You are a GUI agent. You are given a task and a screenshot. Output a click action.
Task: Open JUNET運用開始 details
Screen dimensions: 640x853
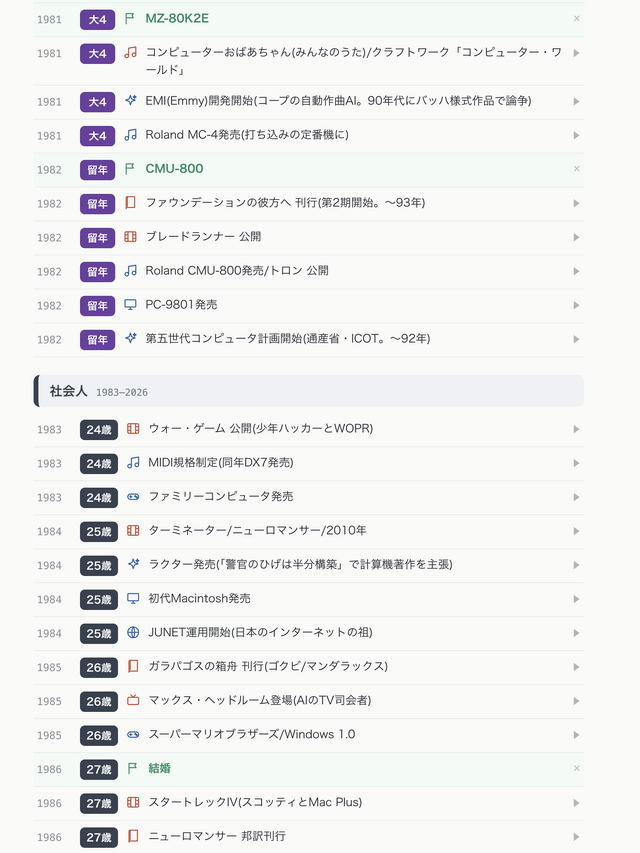[x=309, y=633]
